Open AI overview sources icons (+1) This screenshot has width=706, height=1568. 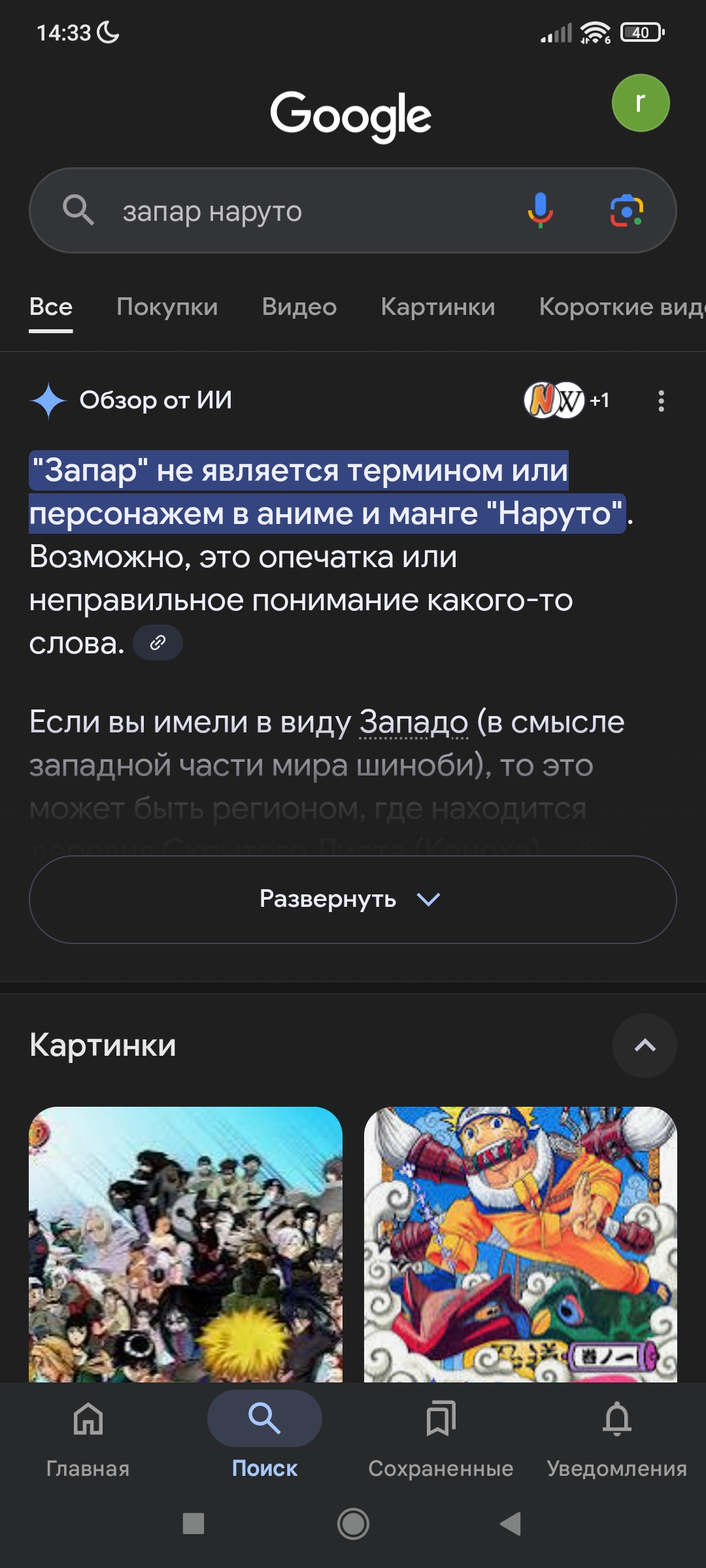pos(567,400)
